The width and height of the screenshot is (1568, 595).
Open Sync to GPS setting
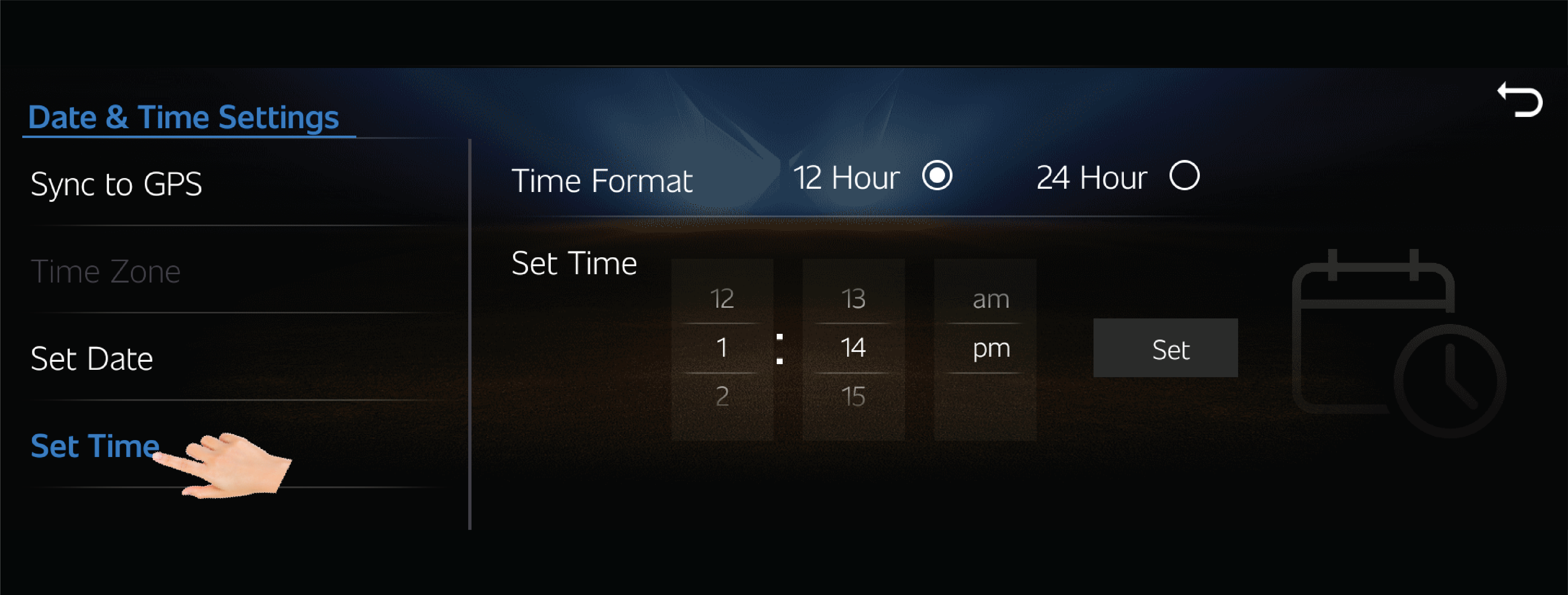tap(116, 184)
